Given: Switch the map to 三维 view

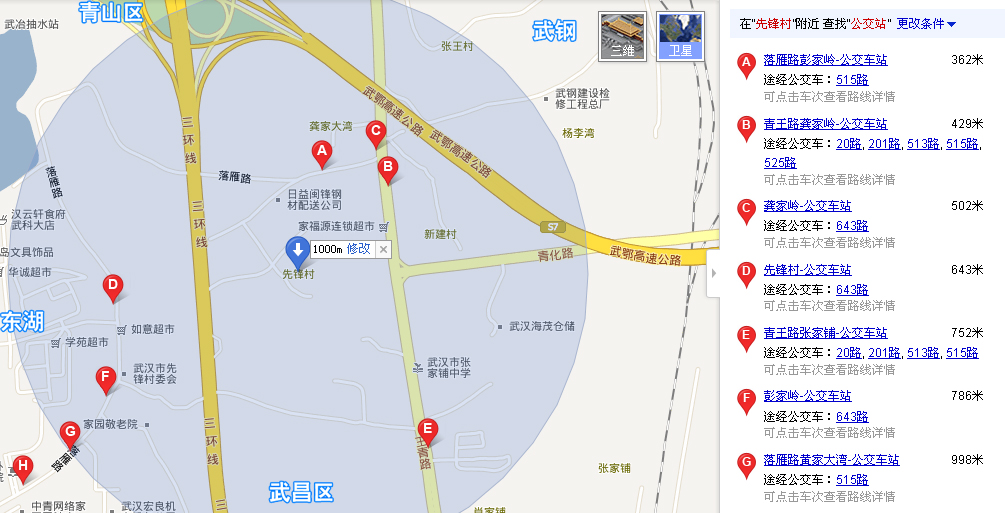Looking at the screenshot, I should 622,35.
